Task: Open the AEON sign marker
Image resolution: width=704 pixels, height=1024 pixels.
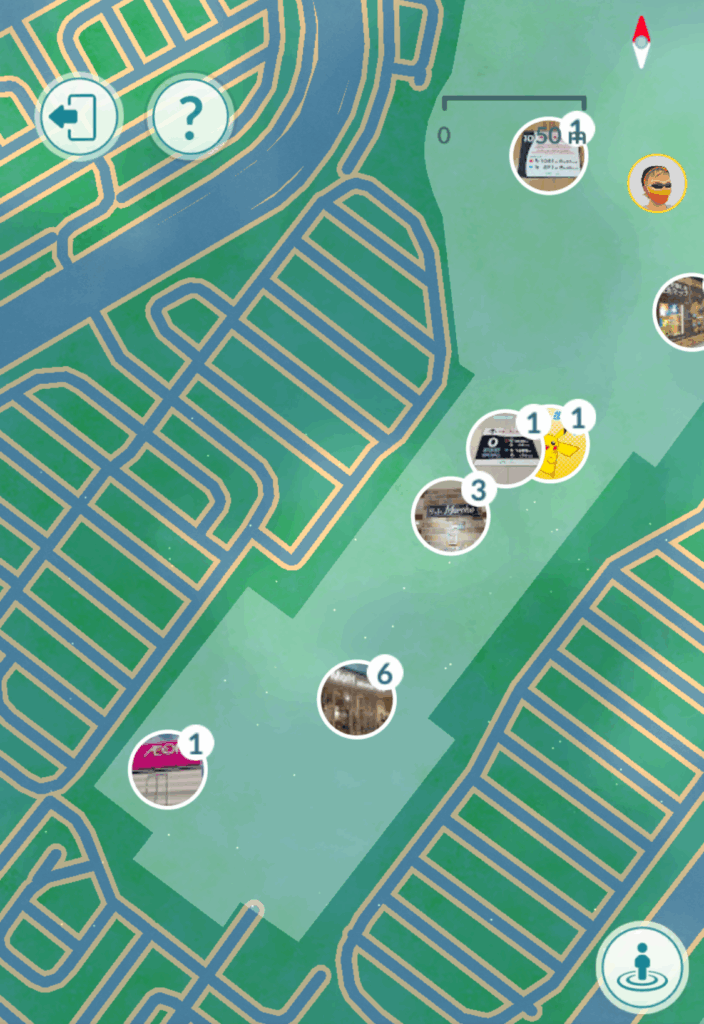Action: click(x=166, y=770)
